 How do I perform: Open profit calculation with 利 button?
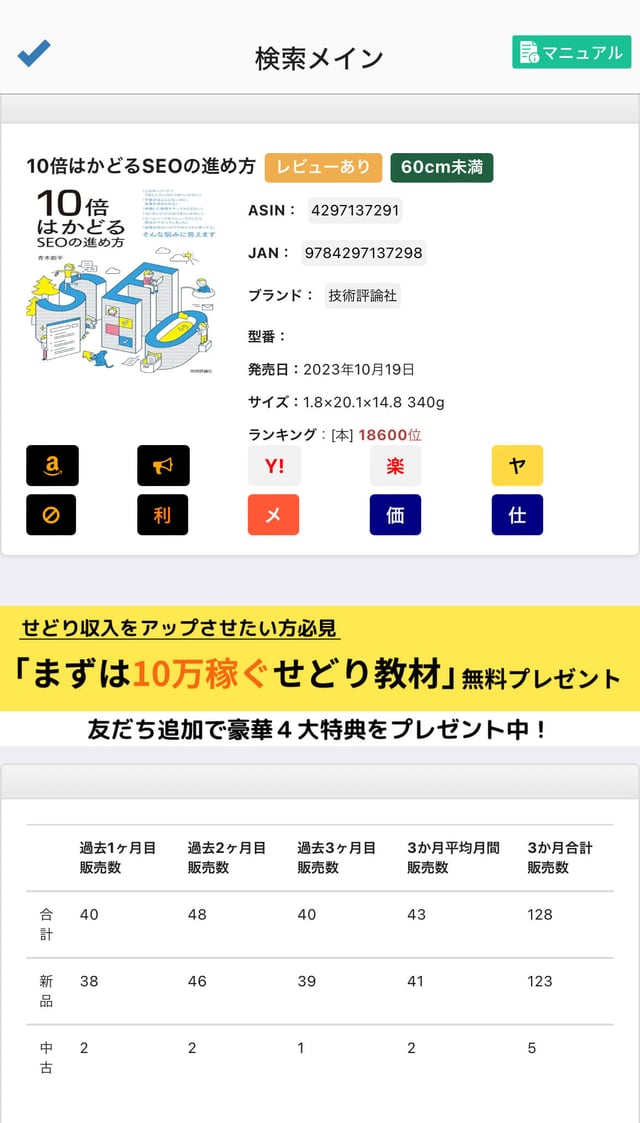[163, 515]
